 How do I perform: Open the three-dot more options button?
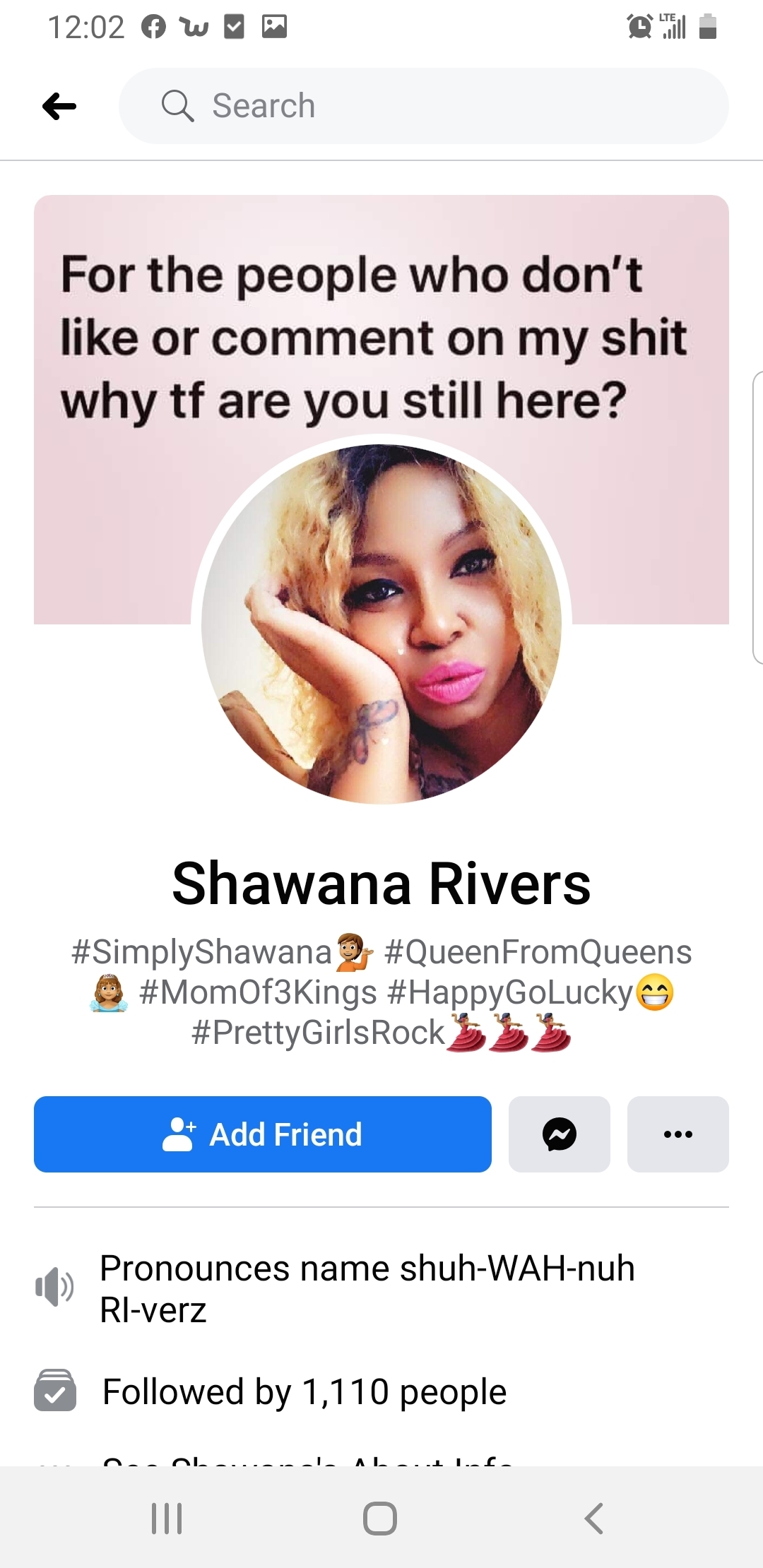pyautogui.click(x=678, y=1134)
